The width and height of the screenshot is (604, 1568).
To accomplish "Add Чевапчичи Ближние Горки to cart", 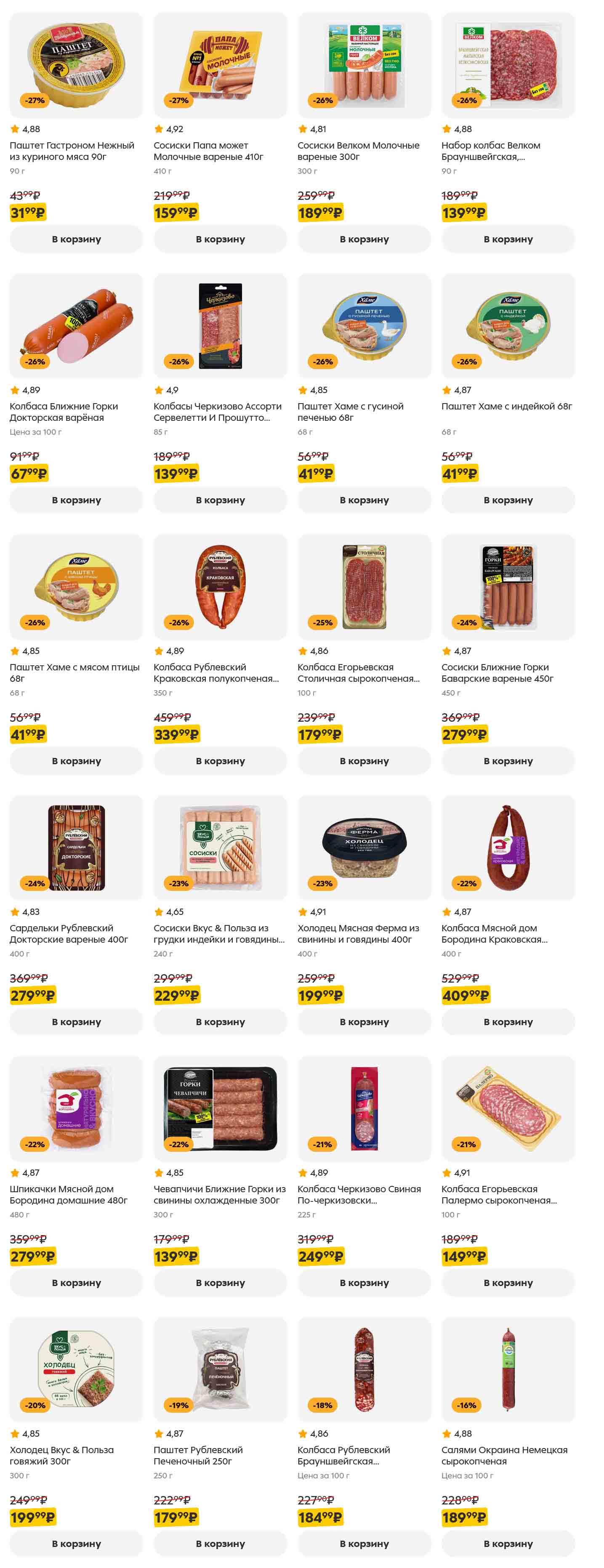I will coord(220,1283).
